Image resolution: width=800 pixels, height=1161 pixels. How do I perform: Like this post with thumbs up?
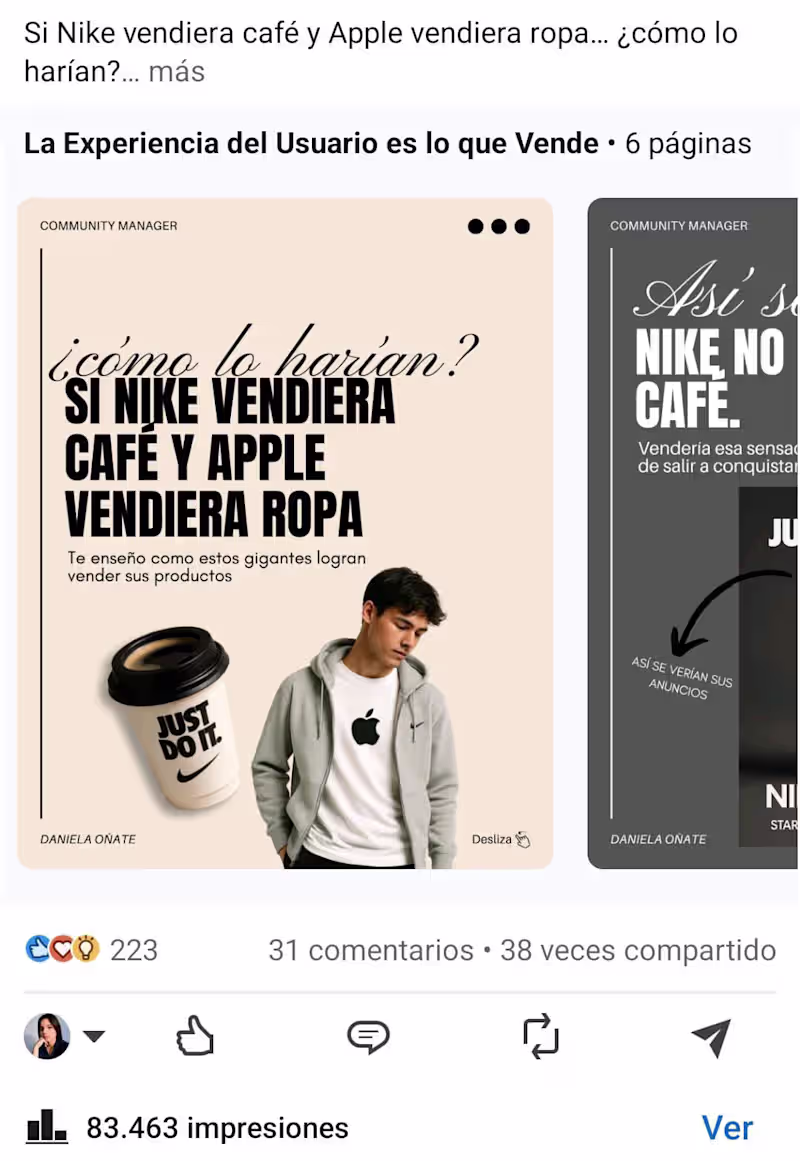point(195,1037)
